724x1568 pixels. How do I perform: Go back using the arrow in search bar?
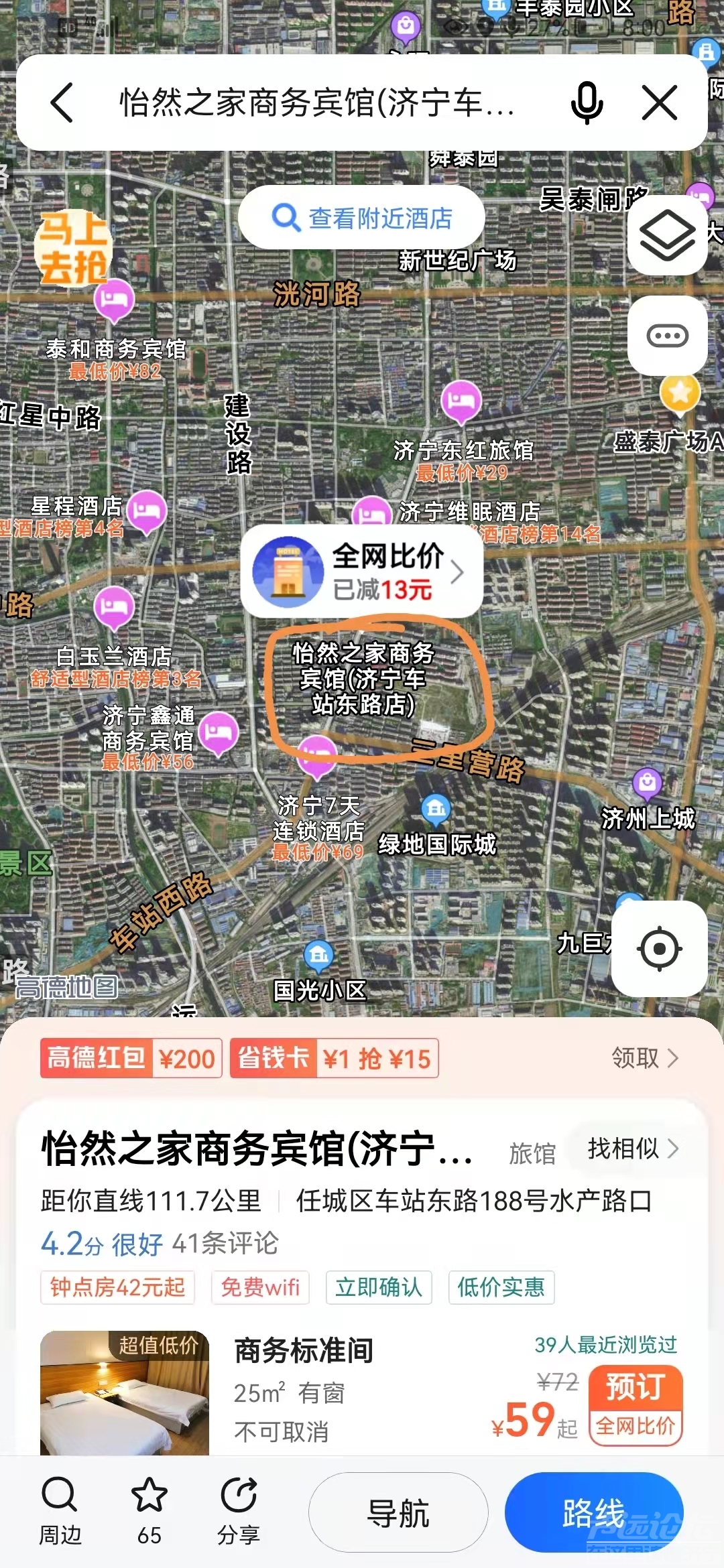[62, 103]
